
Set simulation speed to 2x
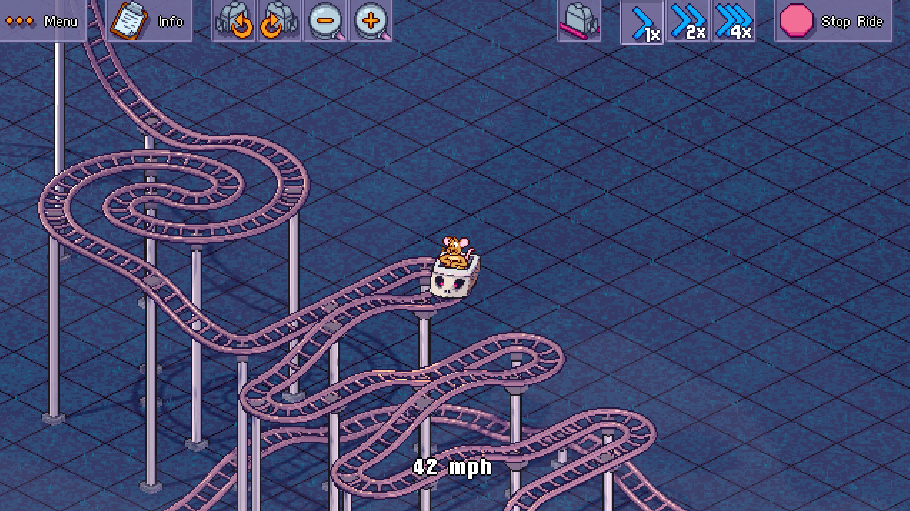(x=688, y=21)
